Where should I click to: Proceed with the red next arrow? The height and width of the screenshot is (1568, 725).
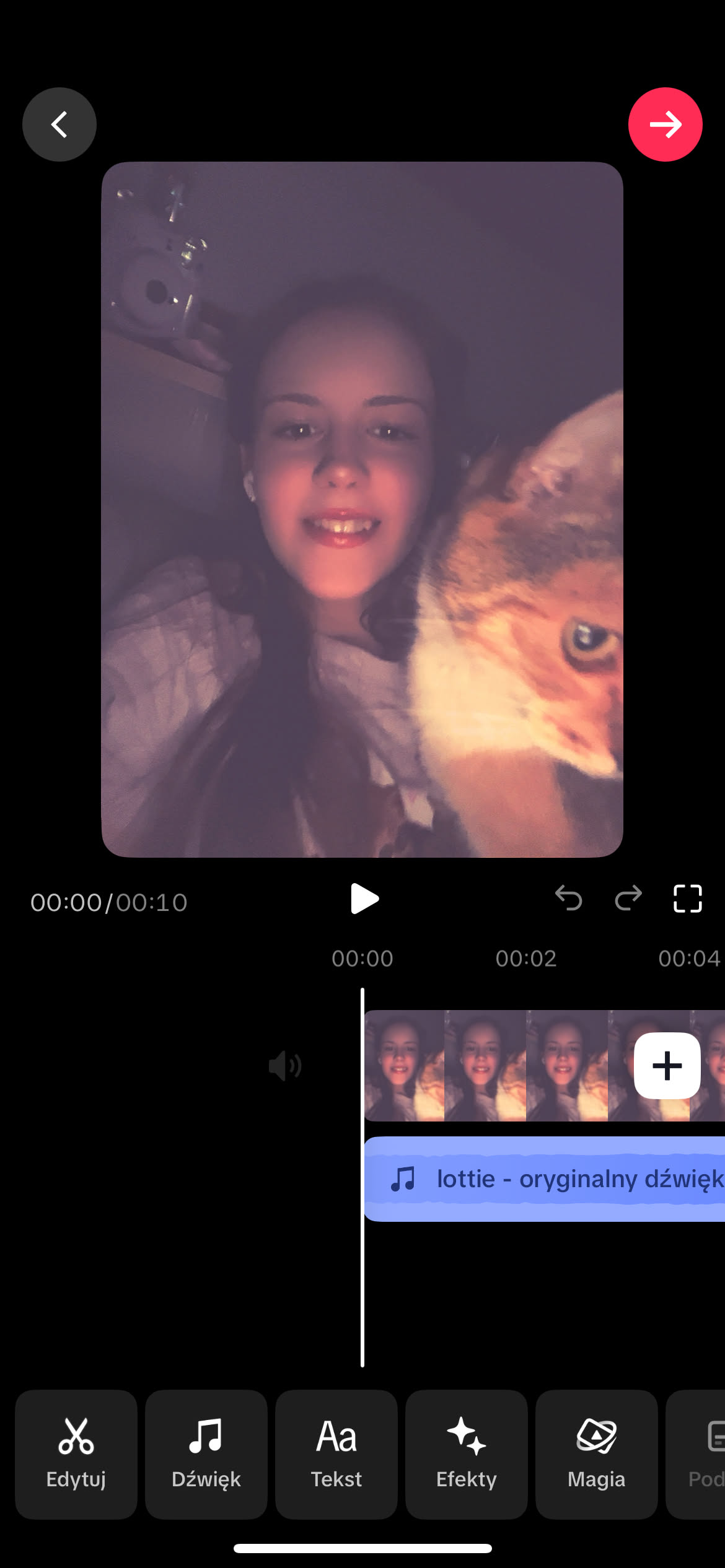tap(665, 124)
